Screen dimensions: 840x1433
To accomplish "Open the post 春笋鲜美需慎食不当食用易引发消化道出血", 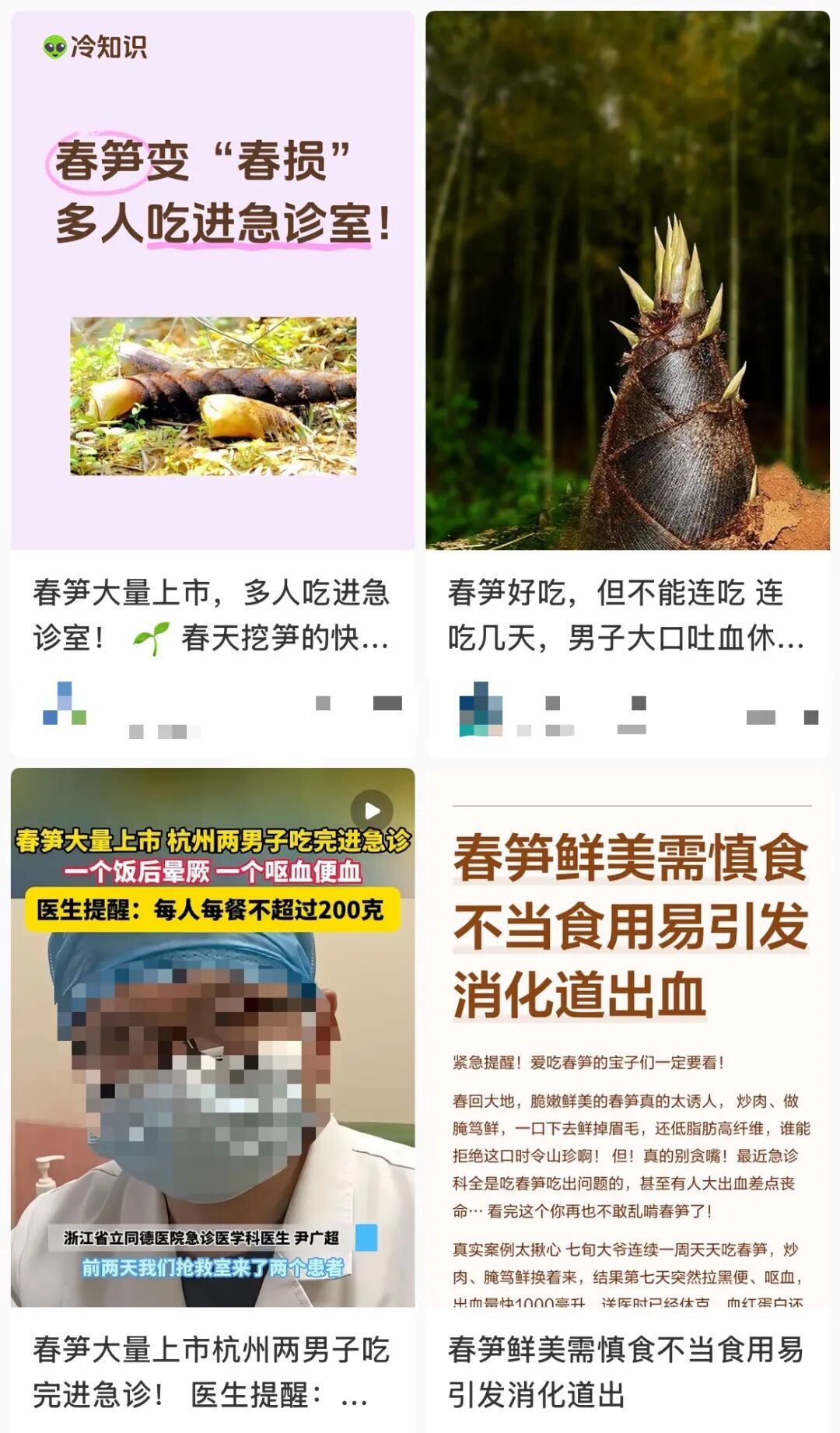I will coord(627,1037).
